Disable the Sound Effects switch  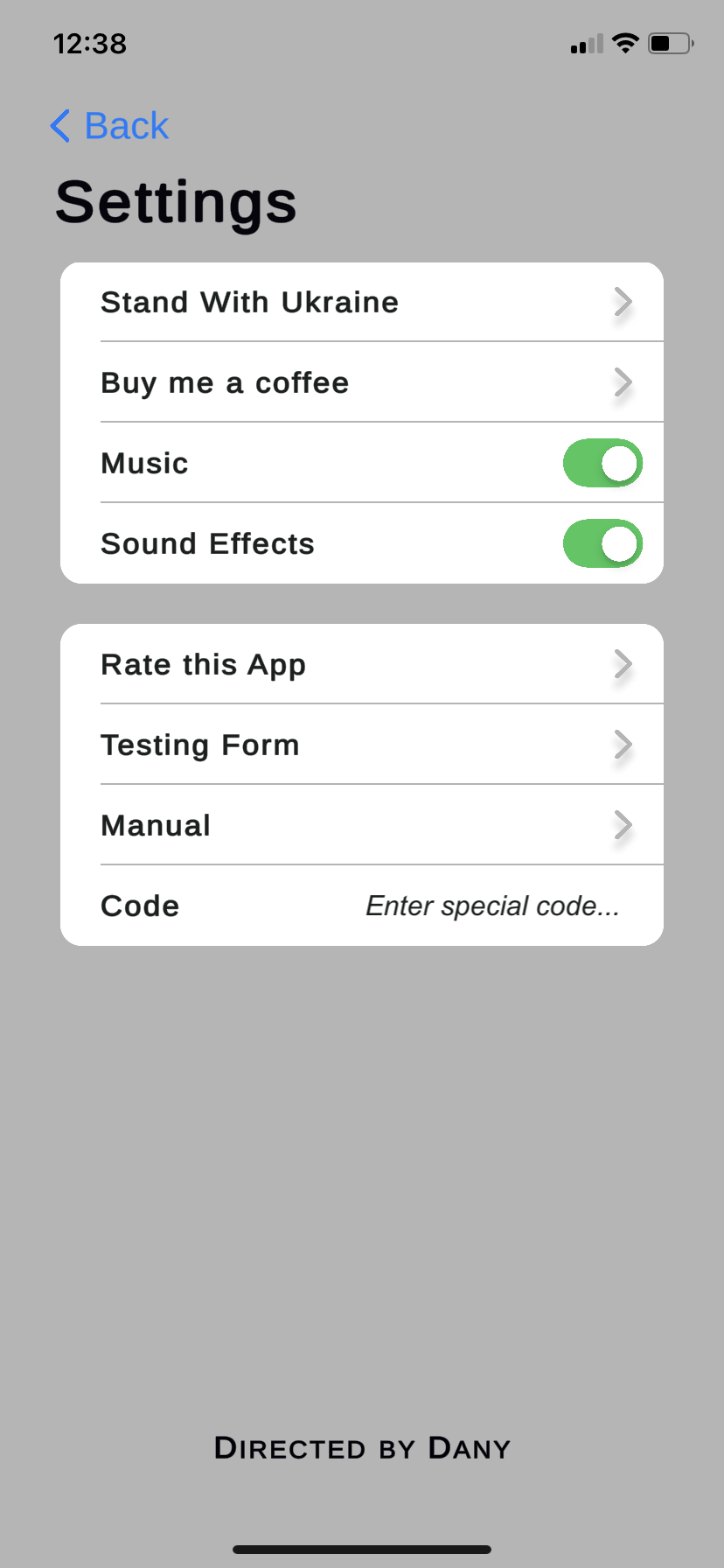pos(602,543)
